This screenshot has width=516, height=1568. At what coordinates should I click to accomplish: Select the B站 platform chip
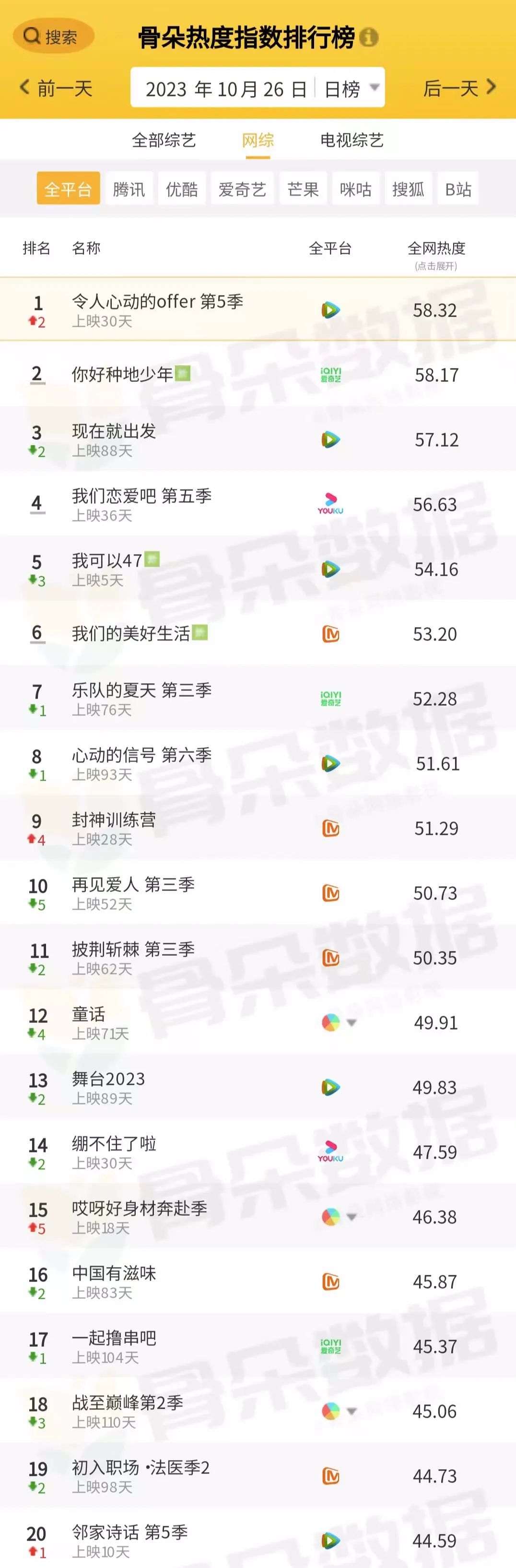pyautogui.click(x=457, y=189)
